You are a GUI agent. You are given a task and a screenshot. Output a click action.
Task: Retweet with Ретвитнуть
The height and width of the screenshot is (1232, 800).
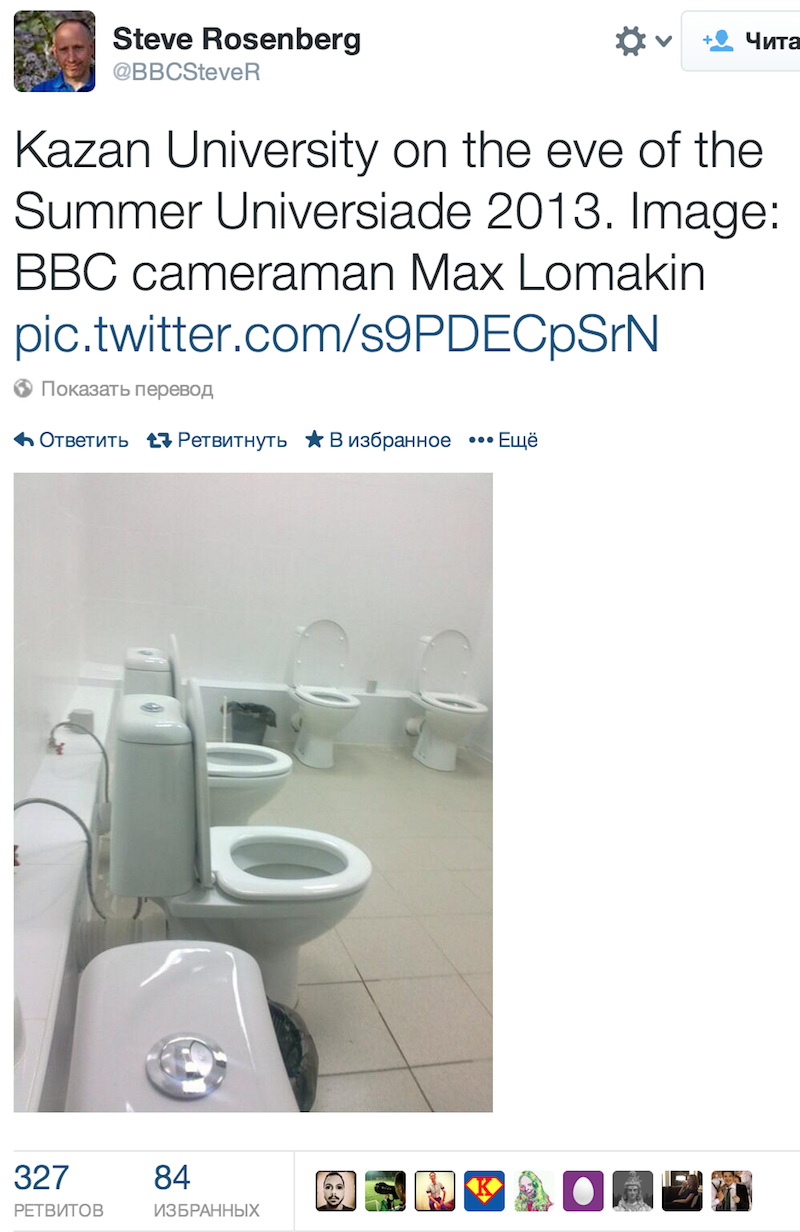[x=217, y=440]
